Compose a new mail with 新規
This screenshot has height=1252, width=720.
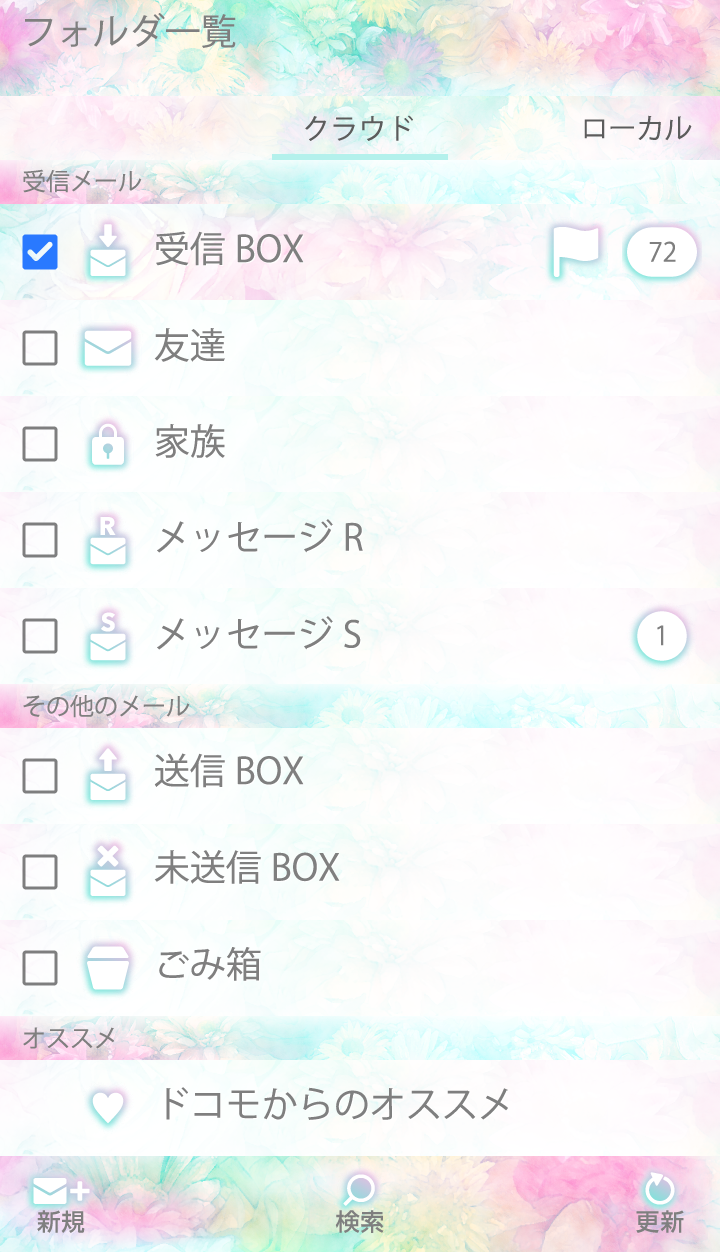pos(60,1204)
